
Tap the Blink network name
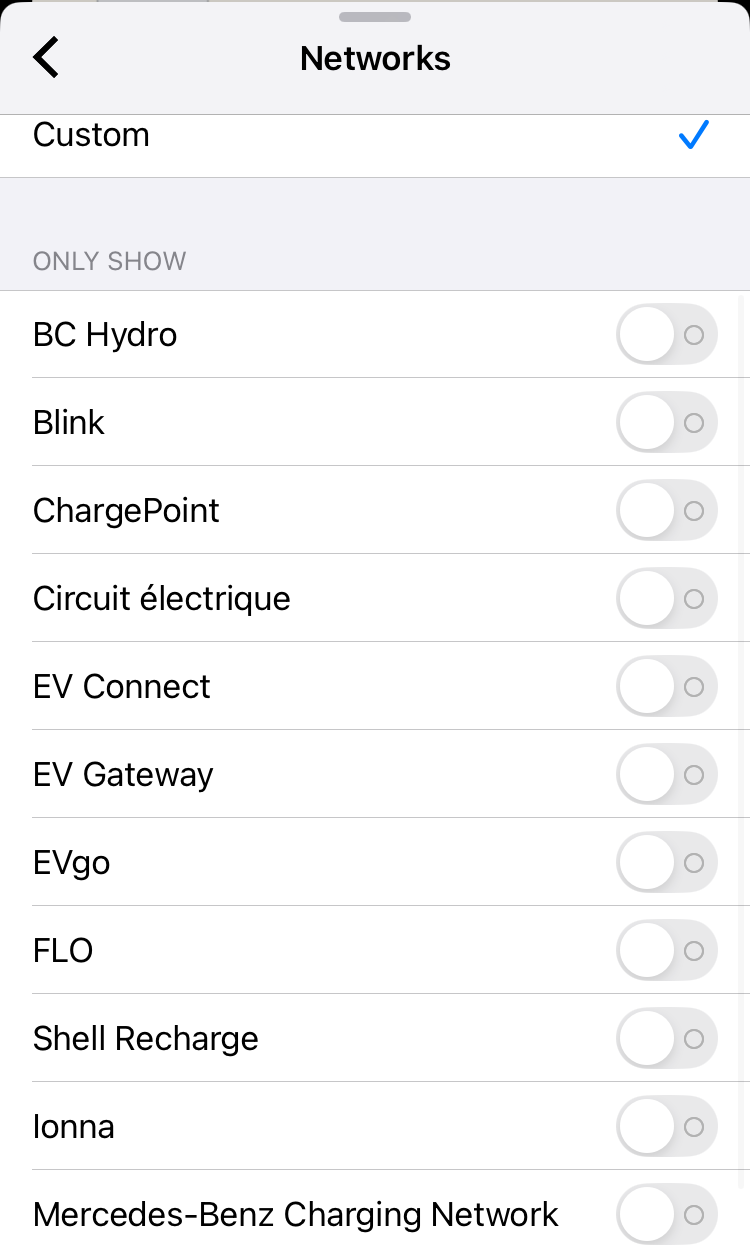pyautogui.click(x=69, y=423)
